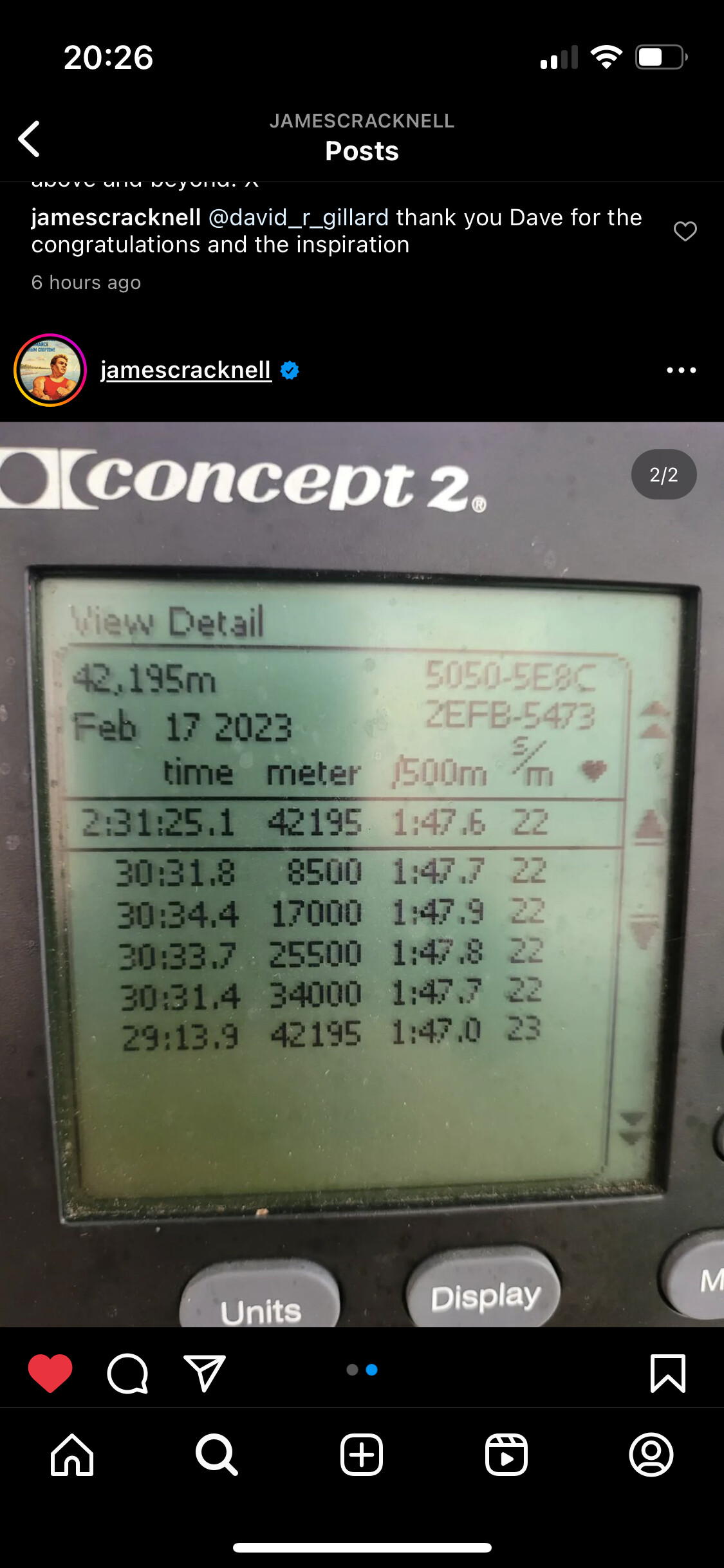Open your Profile tab

tap(651, 1455)
